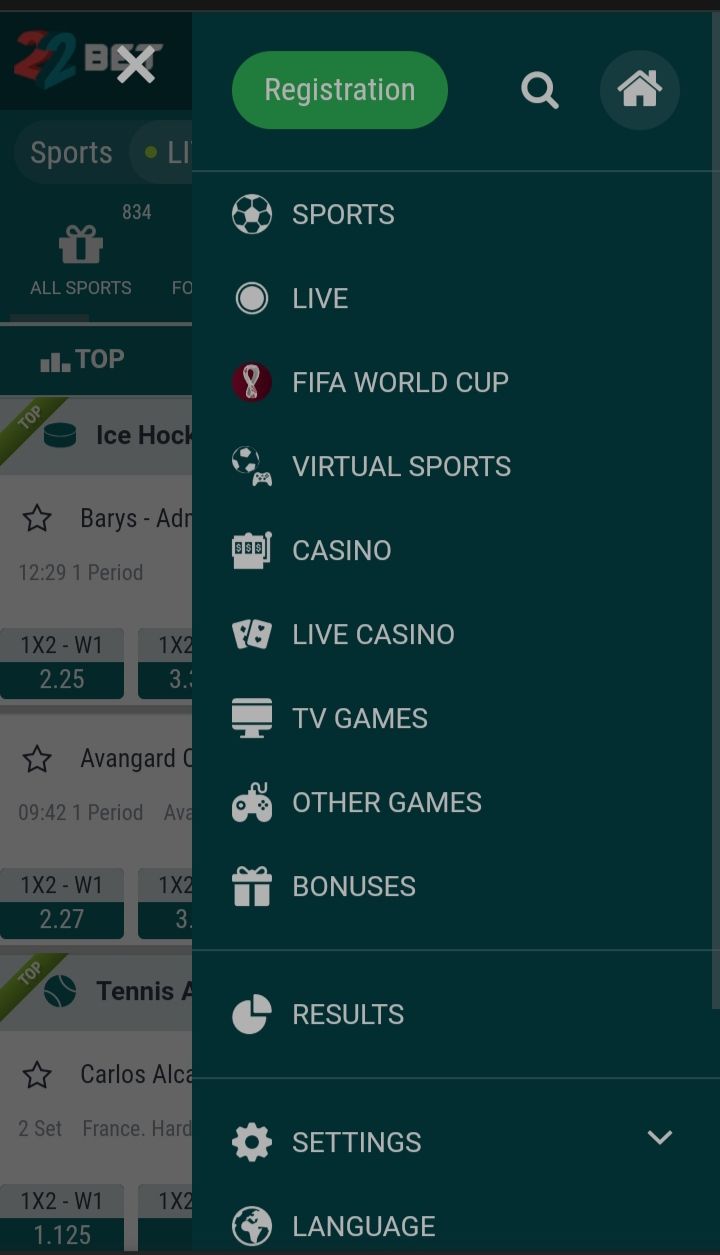Go to the home page icon

coord(639,90)
